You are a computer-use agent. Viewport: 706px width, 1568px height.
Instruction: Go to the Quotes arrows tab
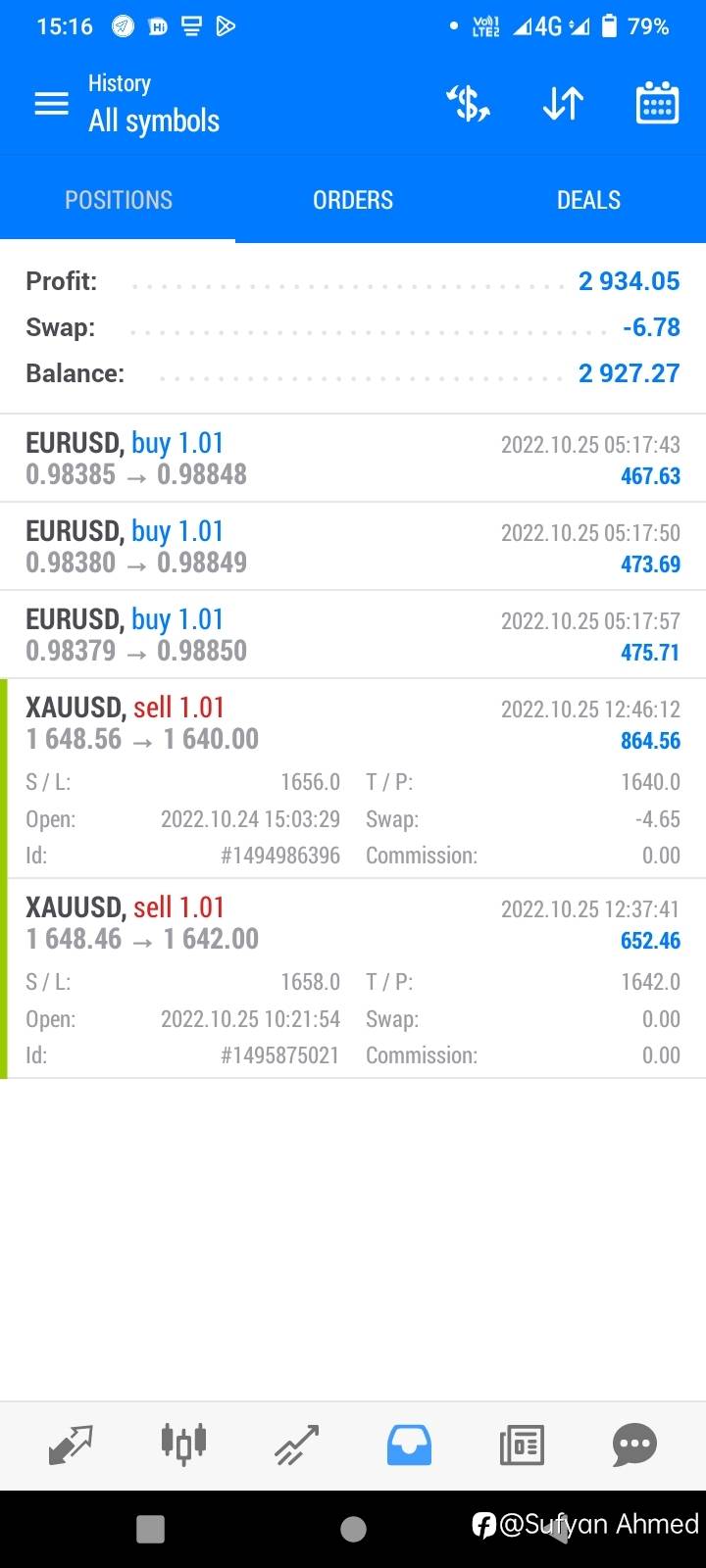[x=71, y=1445]
